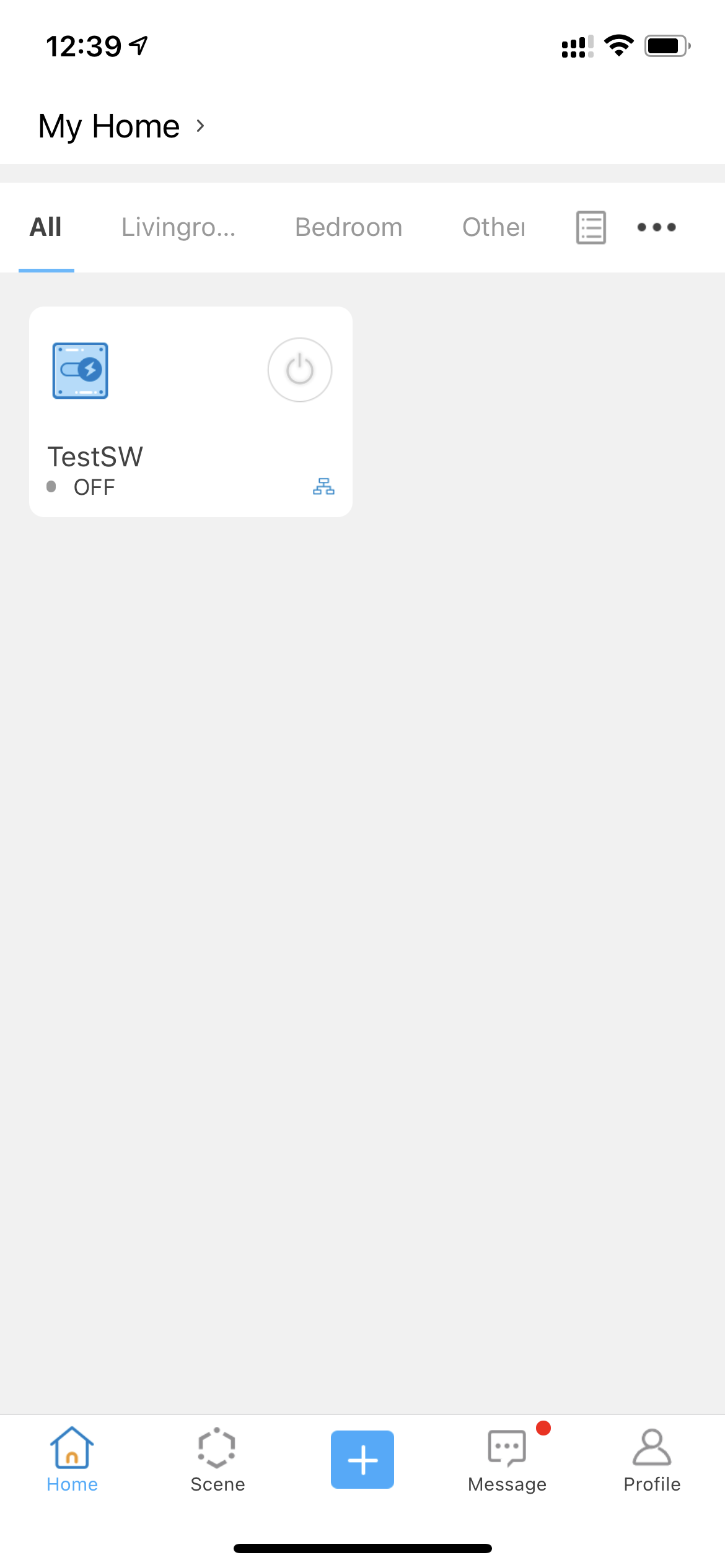Viewport: 725px width, 1568px height.
Task: Switch device layout to list view
Action: coord(591,227)
